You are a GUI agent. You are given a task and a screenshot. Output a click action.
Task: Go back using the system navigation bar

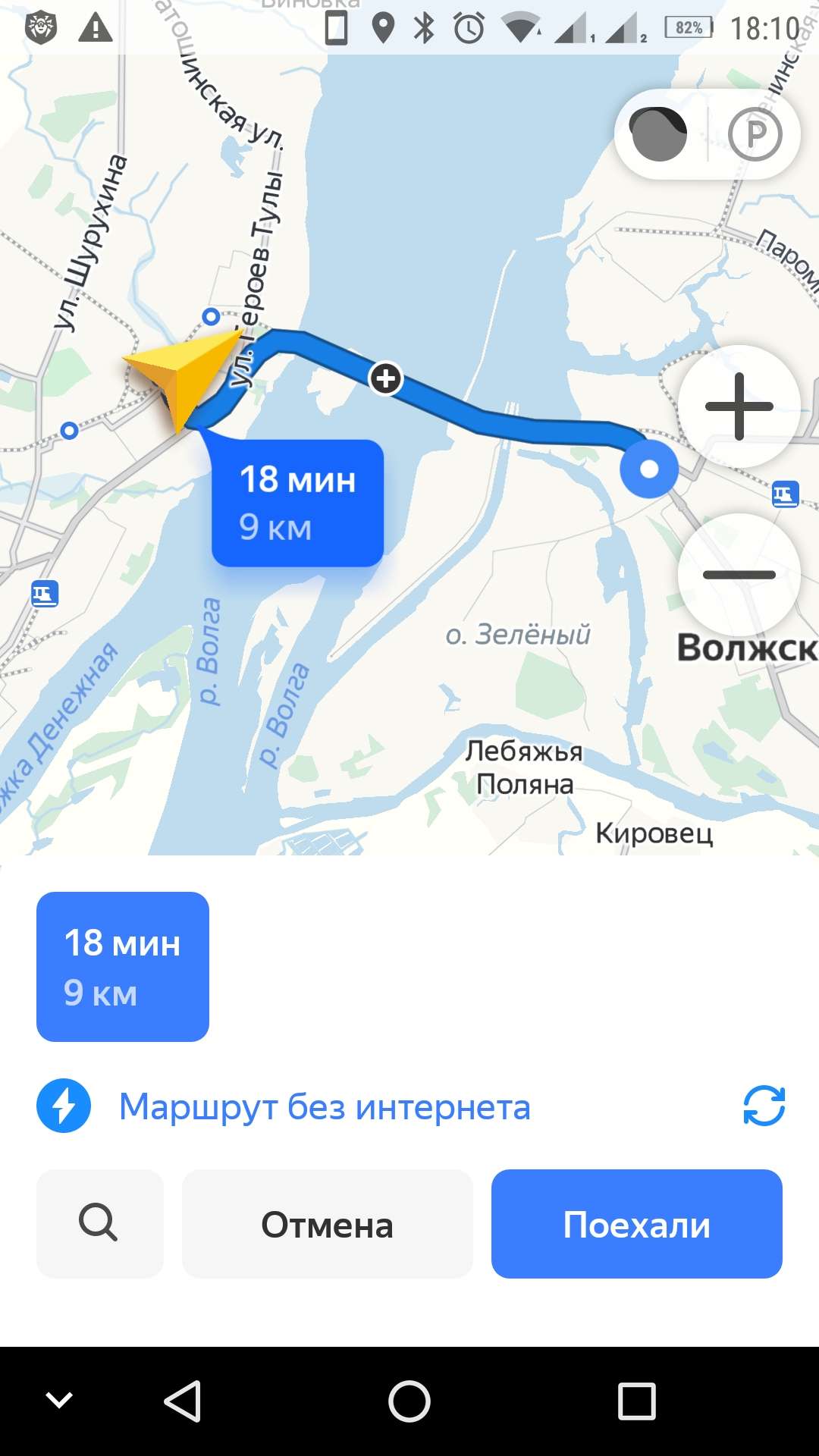tap(183, 1401)
